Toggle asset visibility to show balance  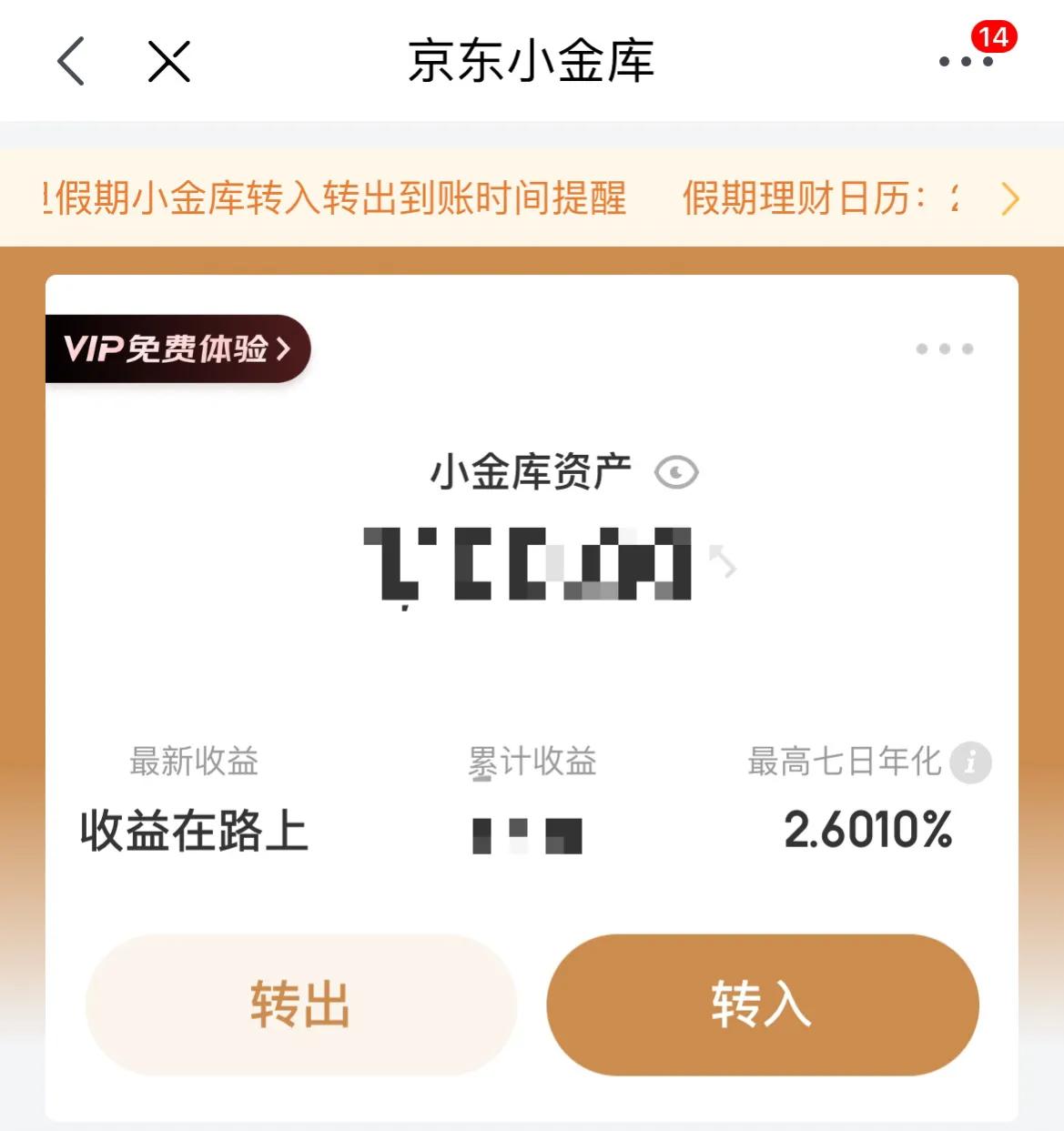(676, 471)
